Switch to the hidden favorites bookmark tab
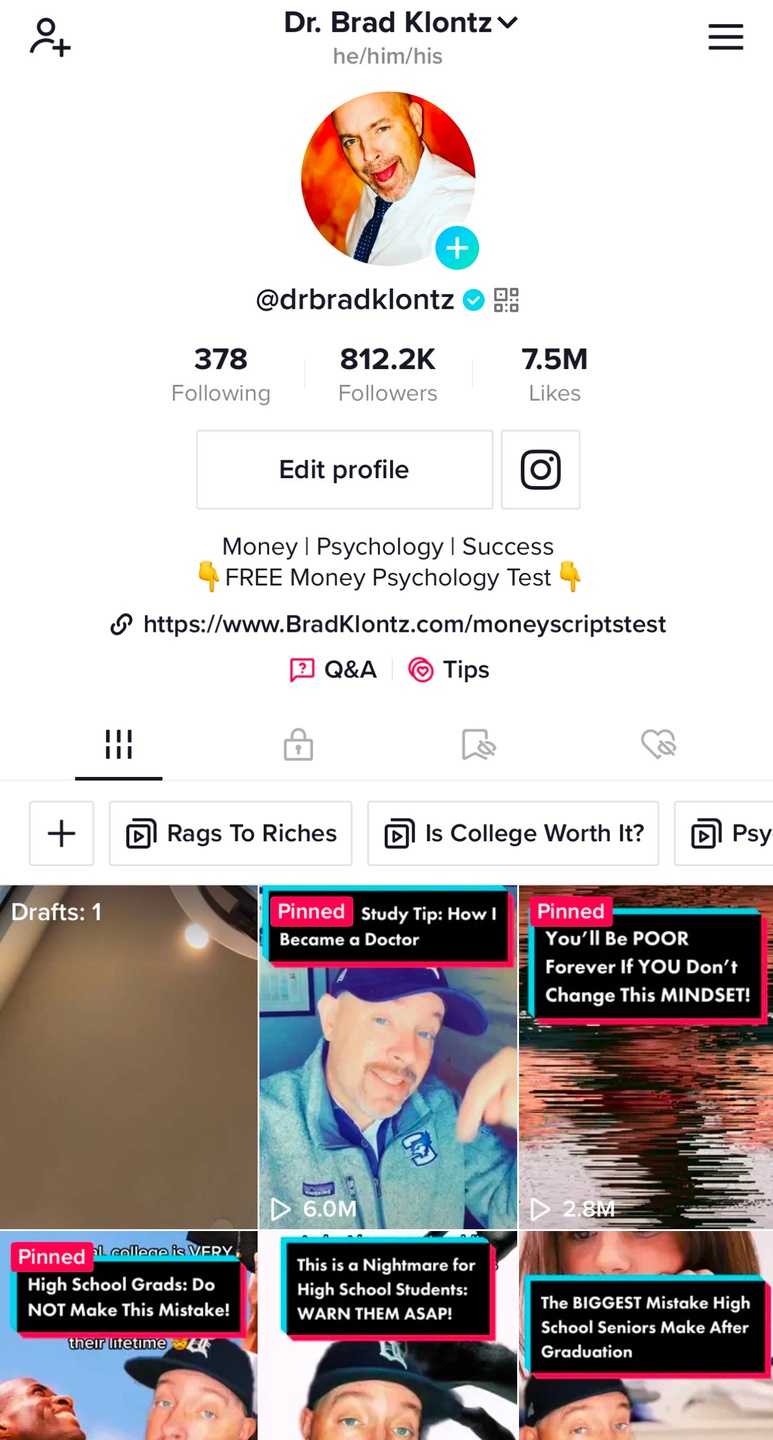The height and width of the screenshot is (1440, 773). coord(478,744)
